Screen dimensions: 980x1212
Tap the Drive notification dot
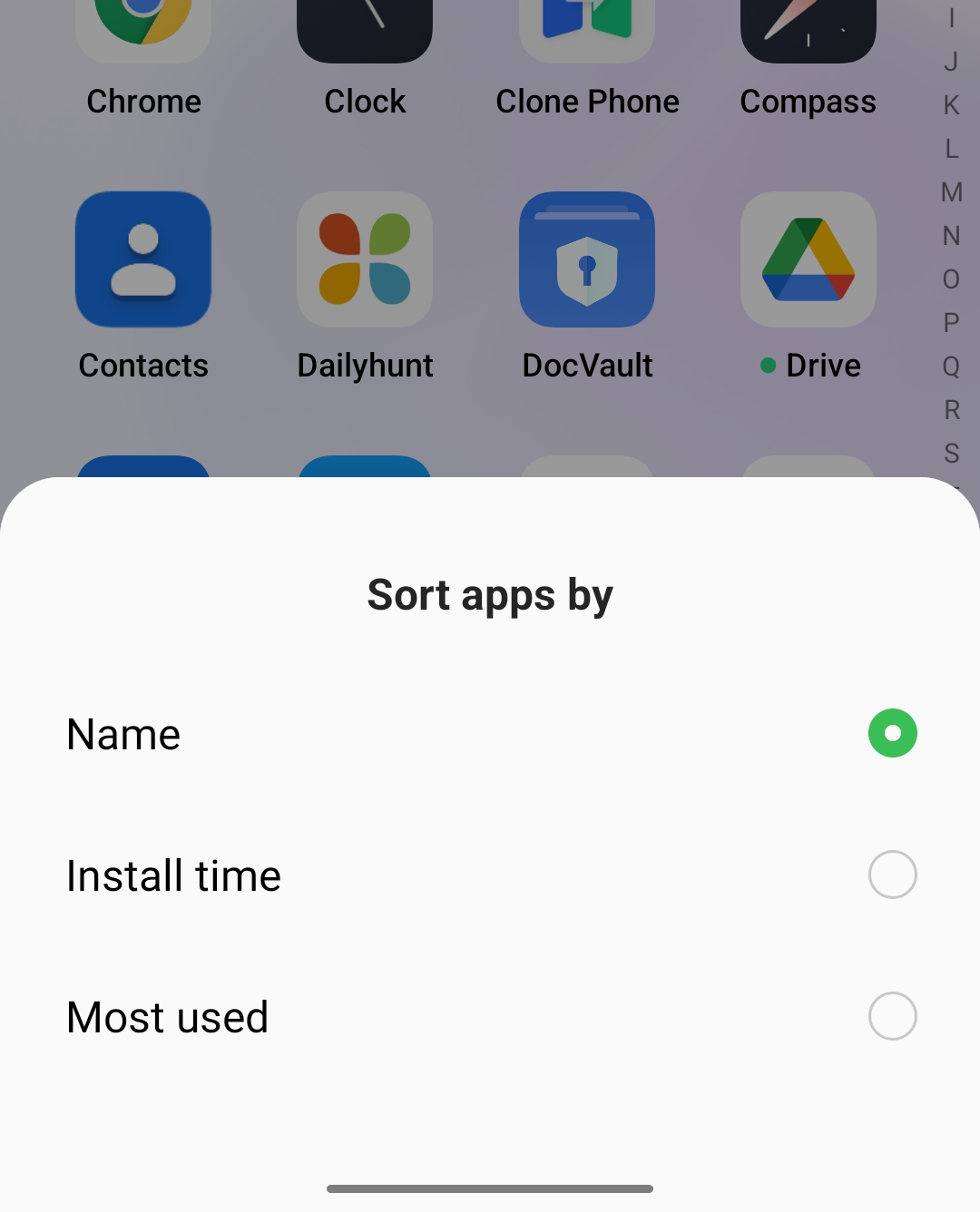767,366
